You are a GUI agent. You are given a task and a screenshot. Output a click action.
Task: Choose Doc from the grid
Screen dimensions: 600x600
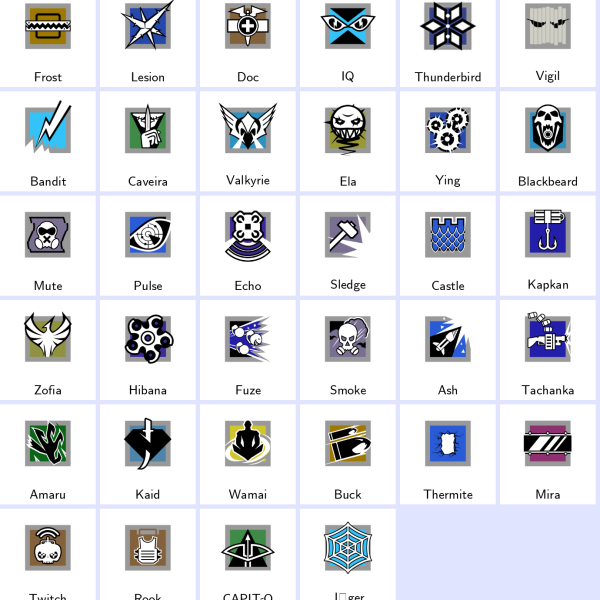point(248,40)
